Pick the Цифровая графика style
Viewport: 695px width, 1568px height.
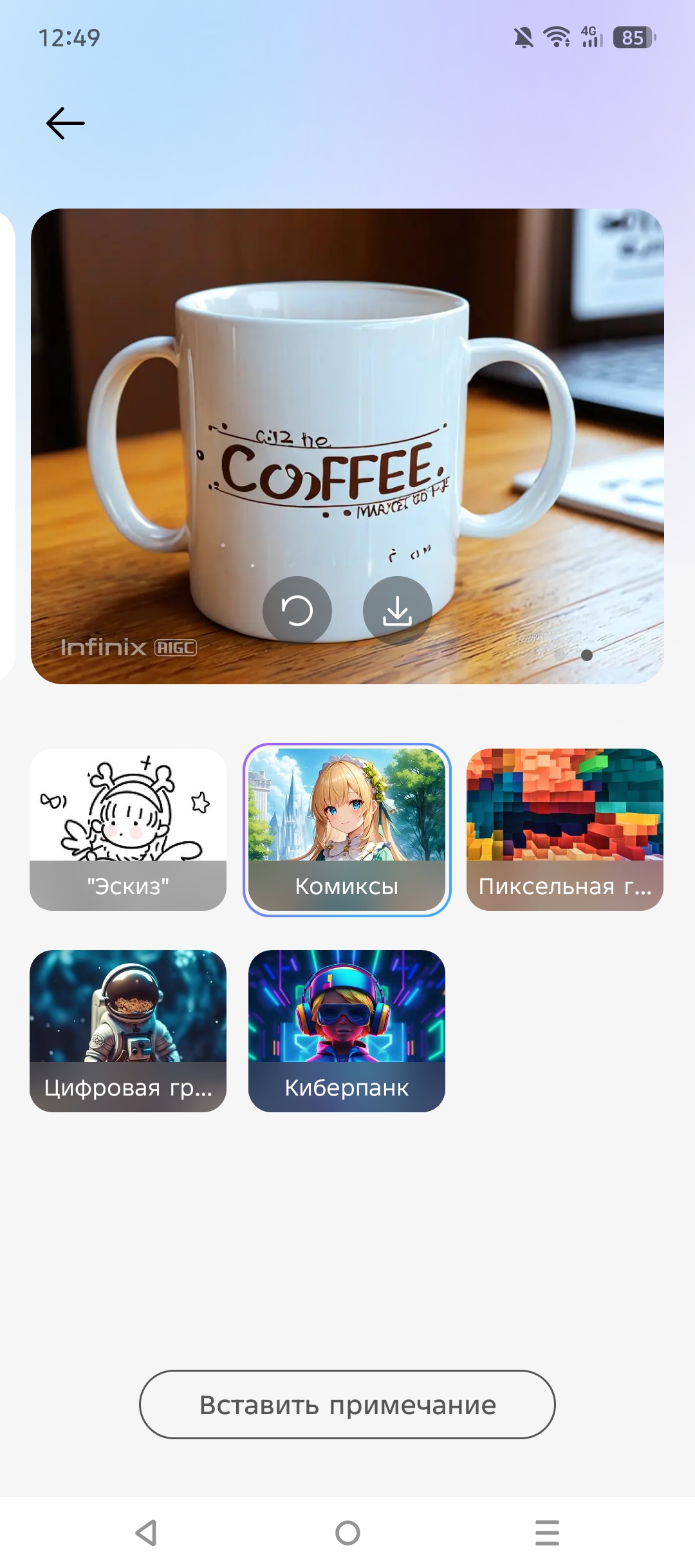tap(128, 1031)
